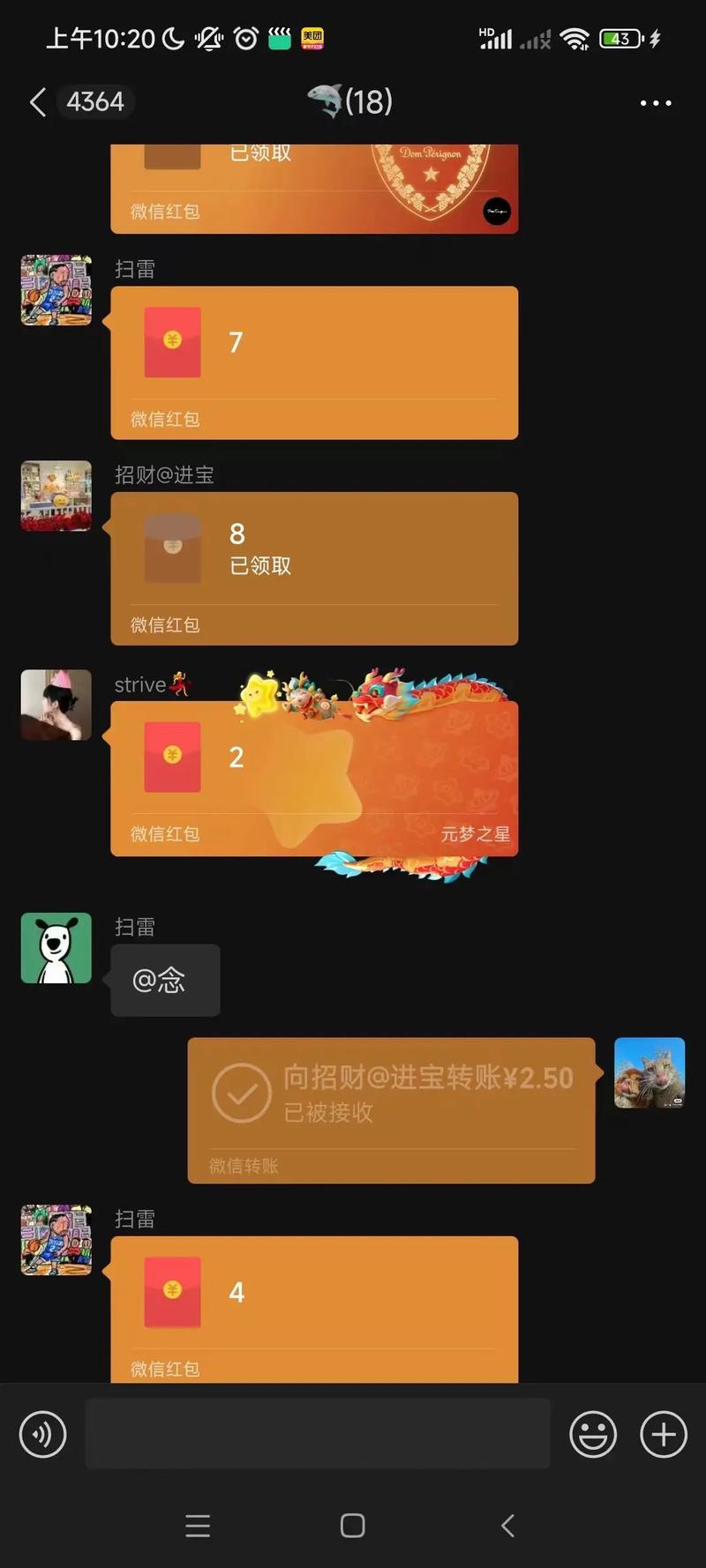Go to the system home screen

click(352, 1526)
